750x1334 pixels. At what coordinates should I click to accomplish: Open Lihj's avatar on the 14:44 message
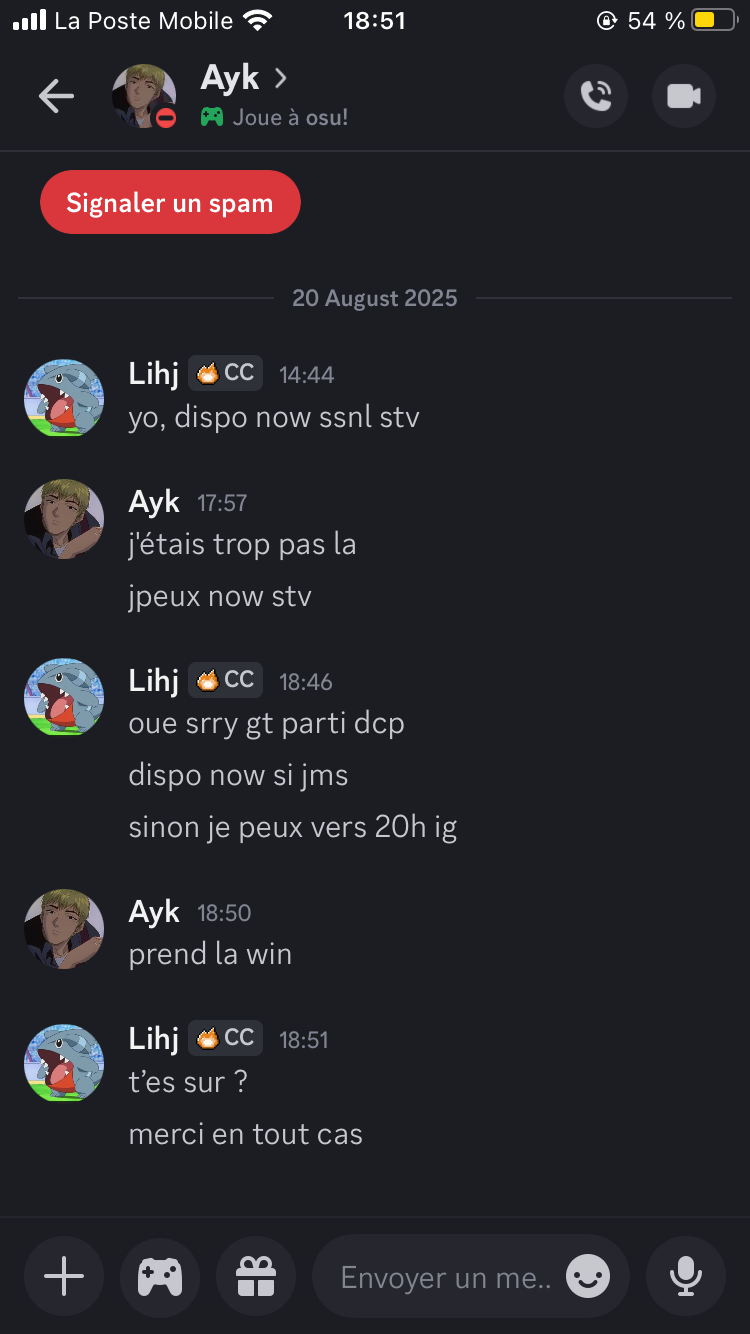pyautogui.click(x=64, y=398)
